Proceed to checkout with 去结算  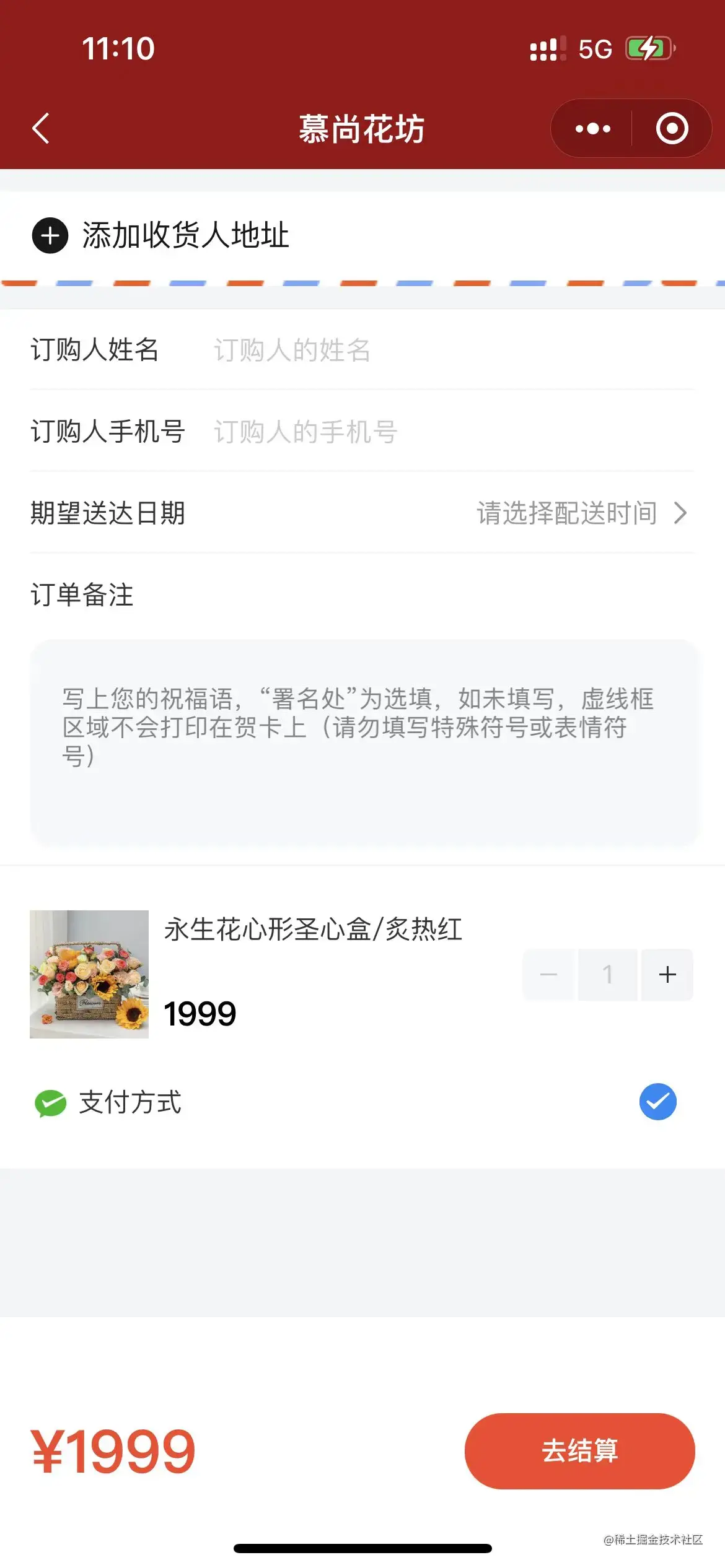(579, 1451)
